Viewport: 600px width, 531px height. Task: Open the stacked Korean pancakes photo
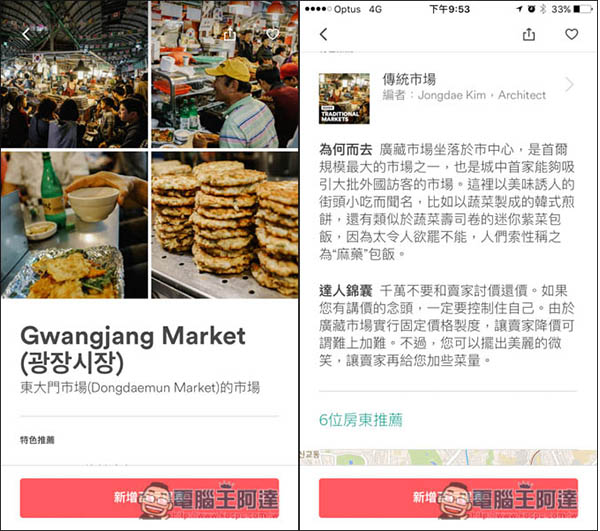pos(225,225)
